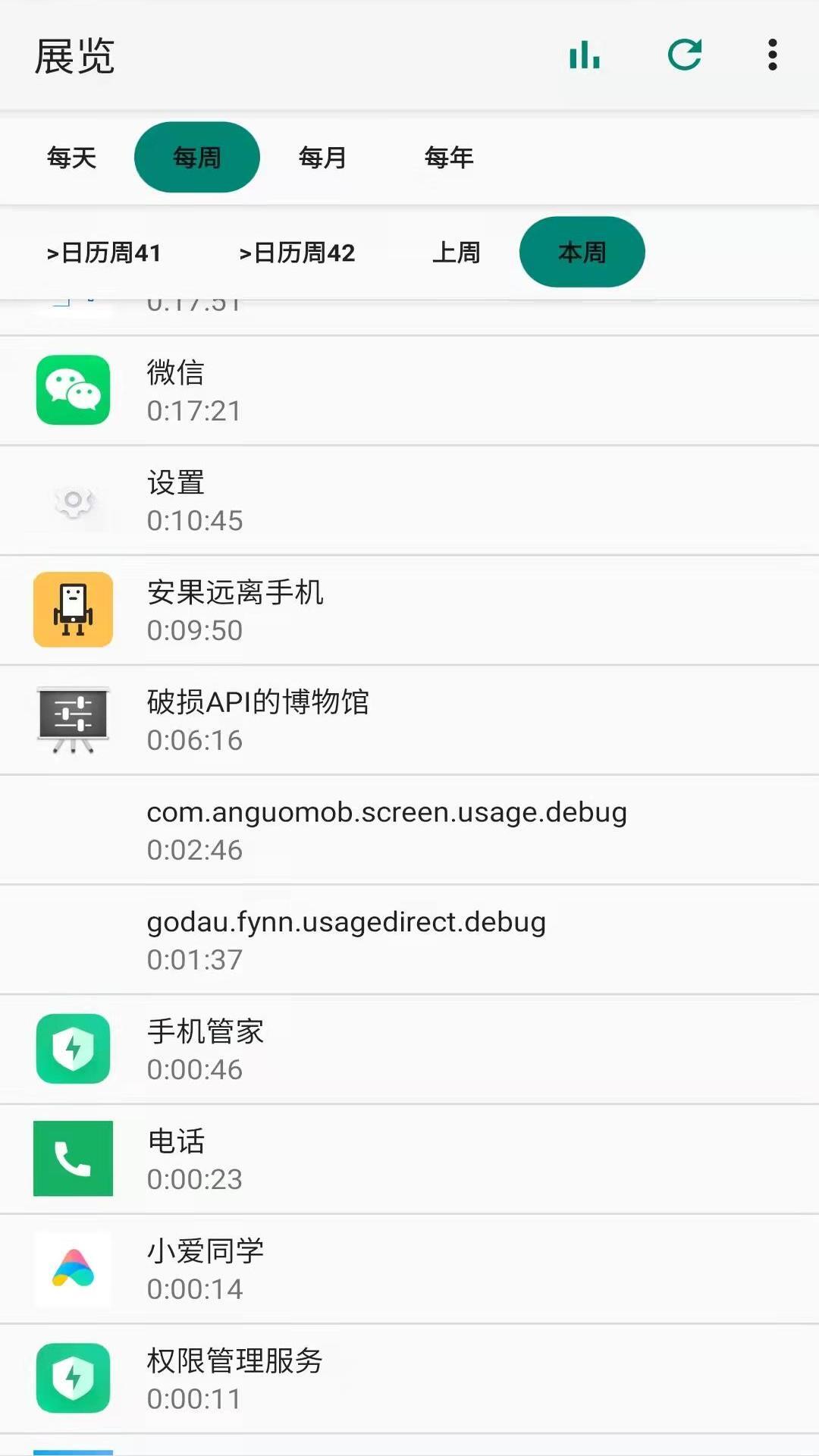Open the 设置 usage row
The image size is (819, 1456).
point(409,500)
